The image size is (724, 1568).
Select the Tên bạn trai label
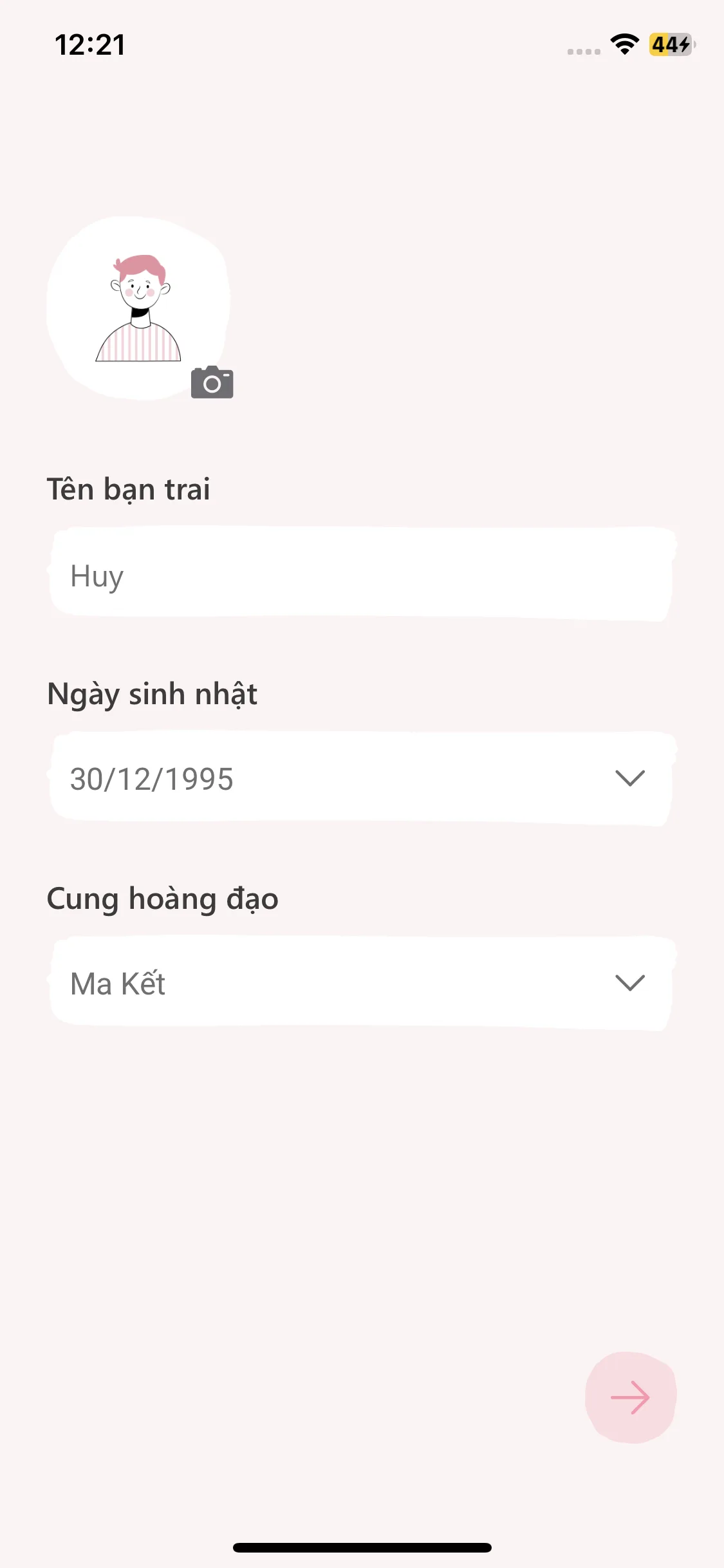click(129, 489)
